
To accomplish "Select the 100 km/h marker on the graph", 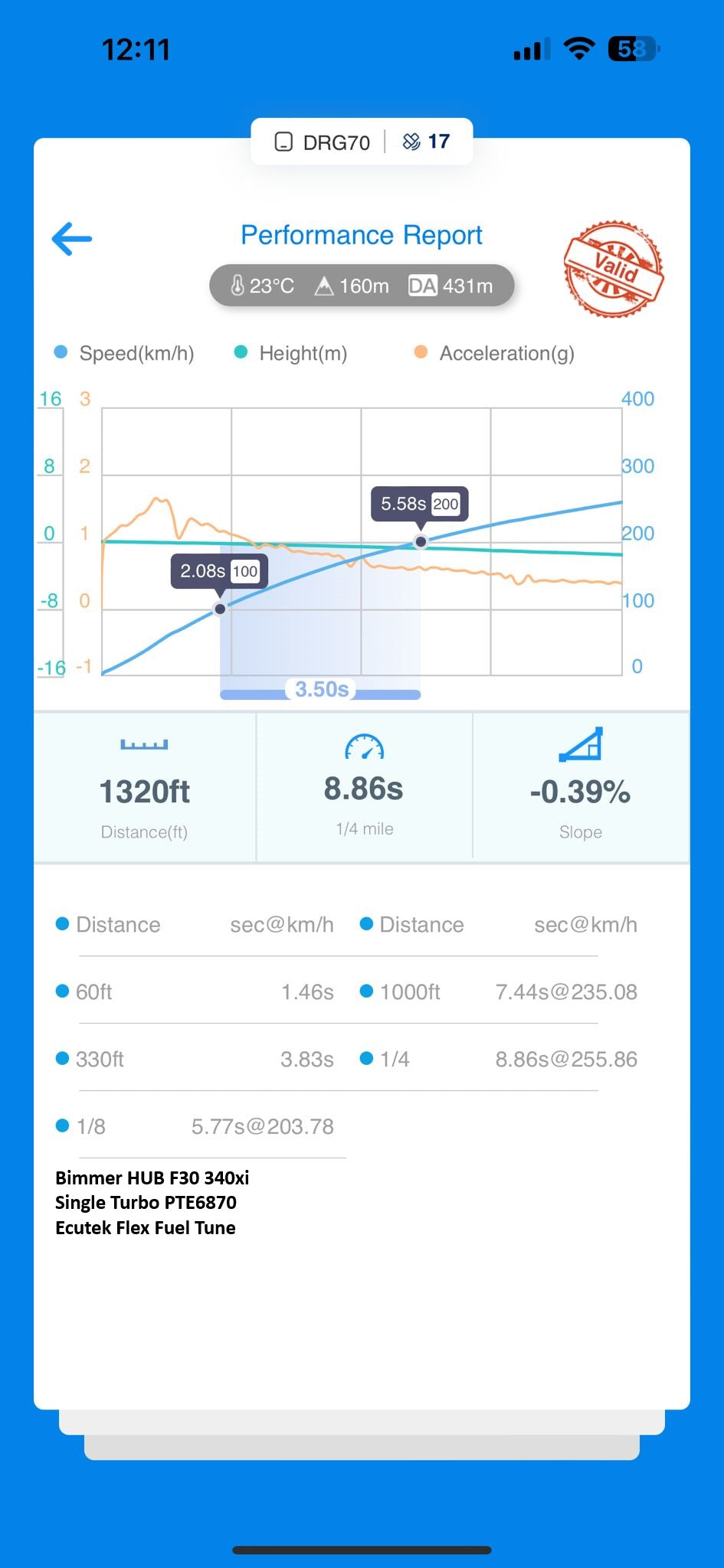I will (220, 609).
